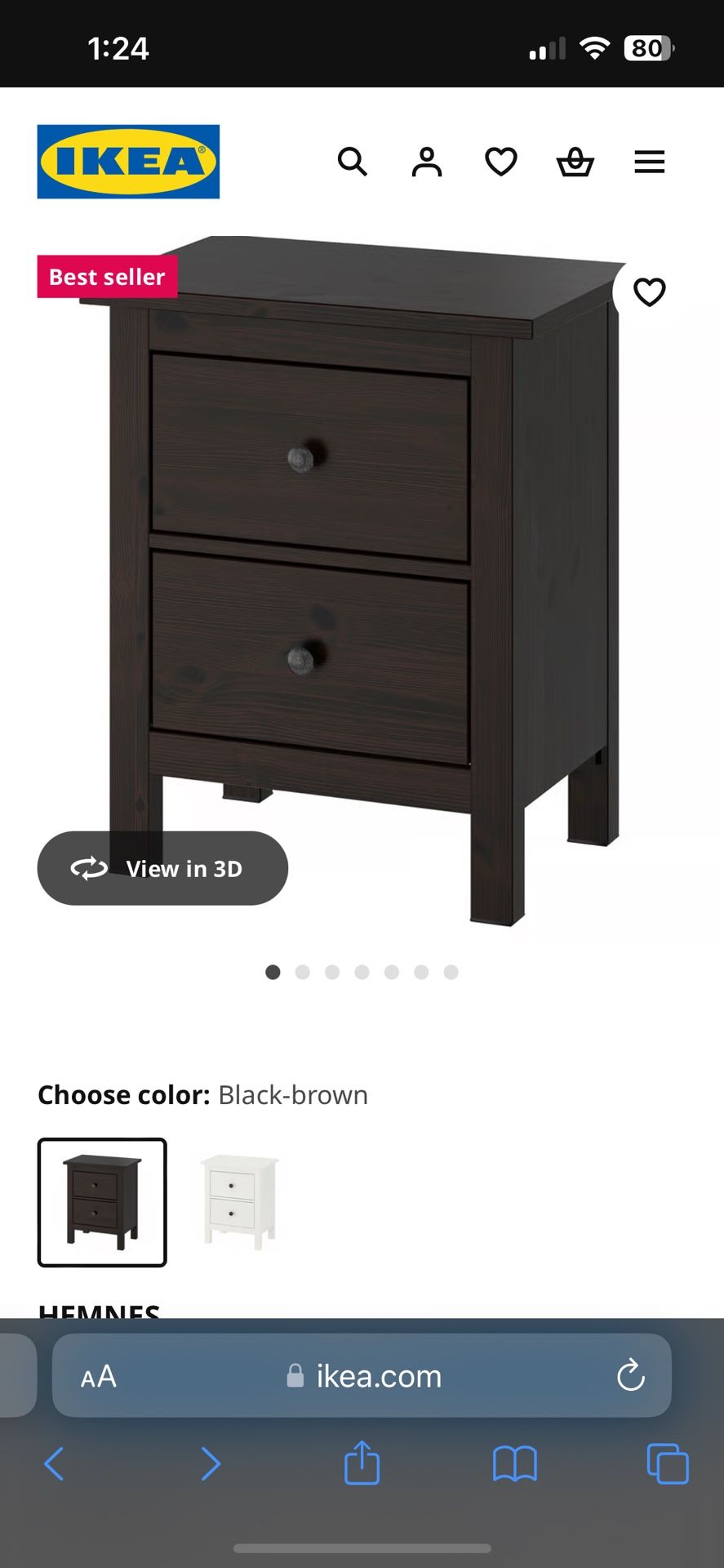Tap the AA text size control

[x=97, y=1376]
